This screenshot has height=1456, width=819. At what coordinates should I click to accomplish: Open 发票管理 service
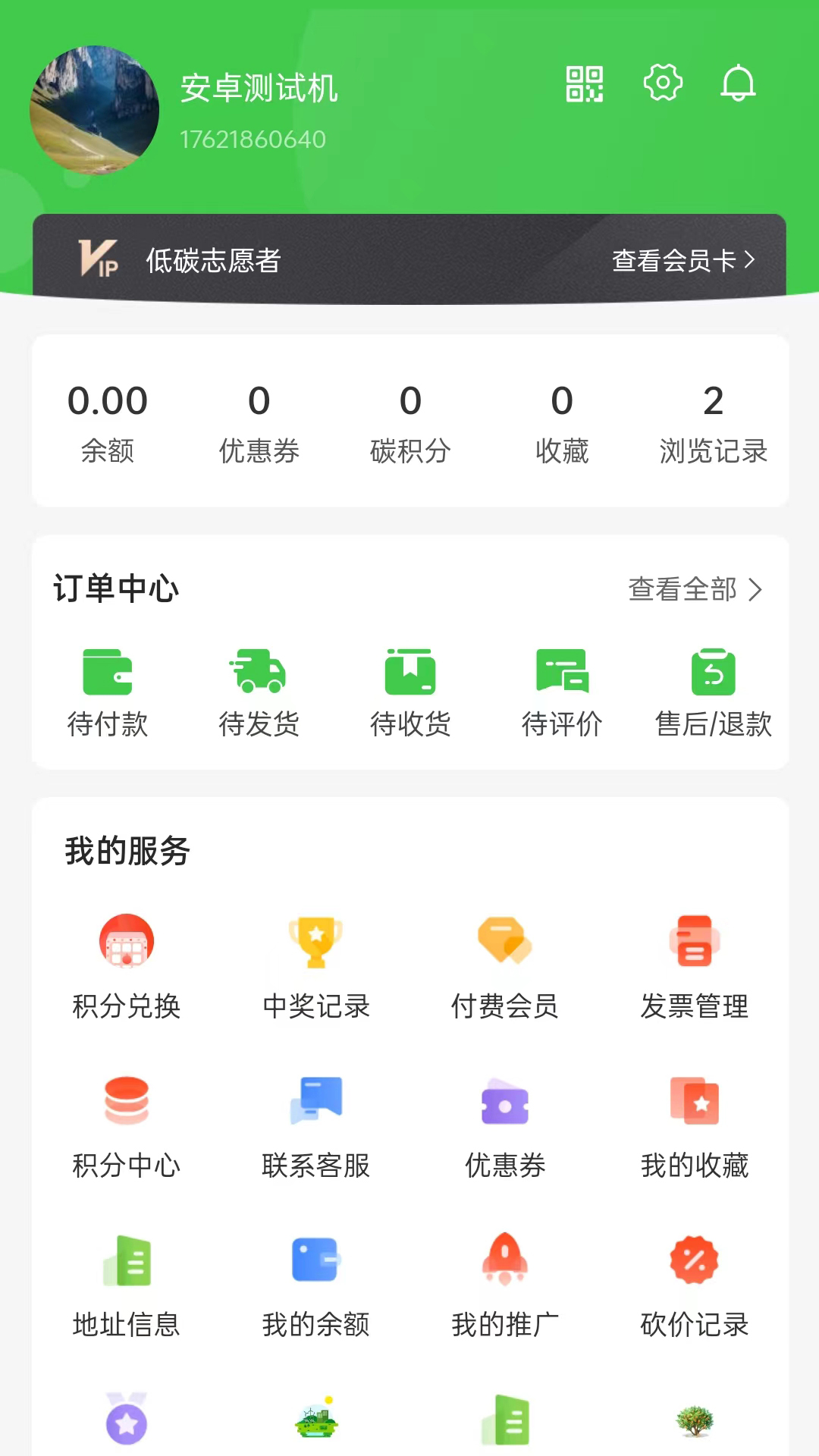tap(695, 966)
